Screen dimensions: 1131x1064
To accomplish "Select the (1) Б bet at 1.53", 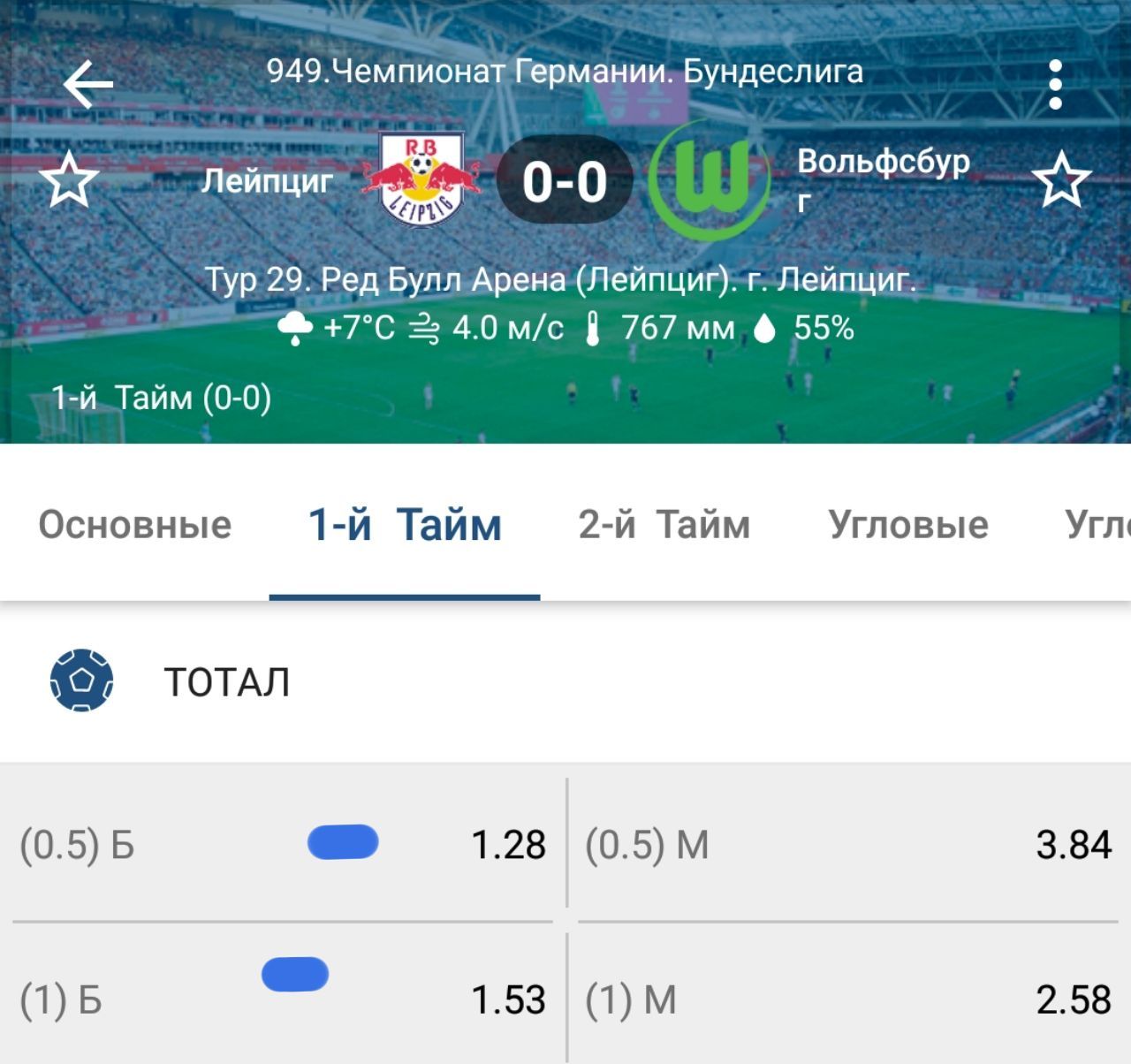I will coord(283,999).
